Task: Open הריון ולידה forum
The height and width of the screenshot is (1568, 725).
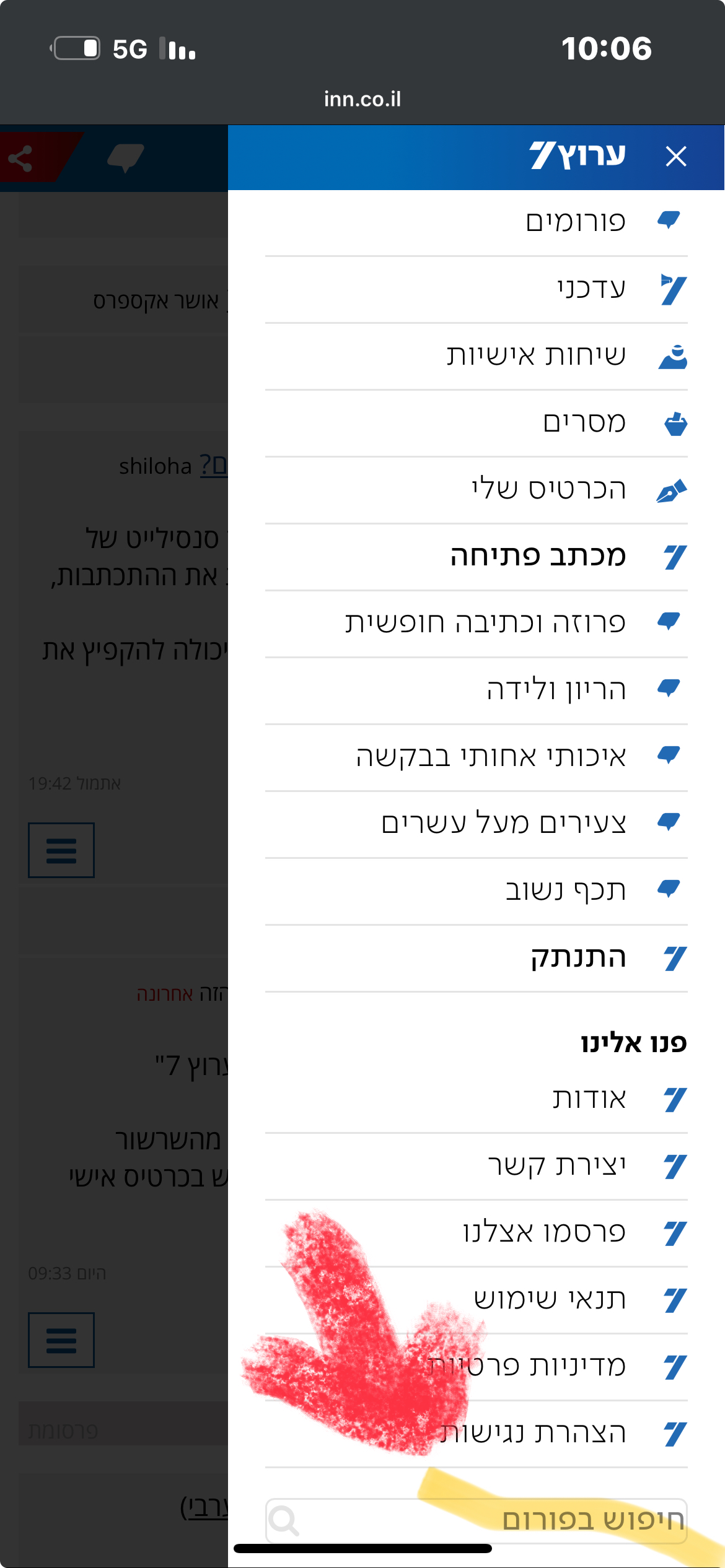Action: point(556,690)
